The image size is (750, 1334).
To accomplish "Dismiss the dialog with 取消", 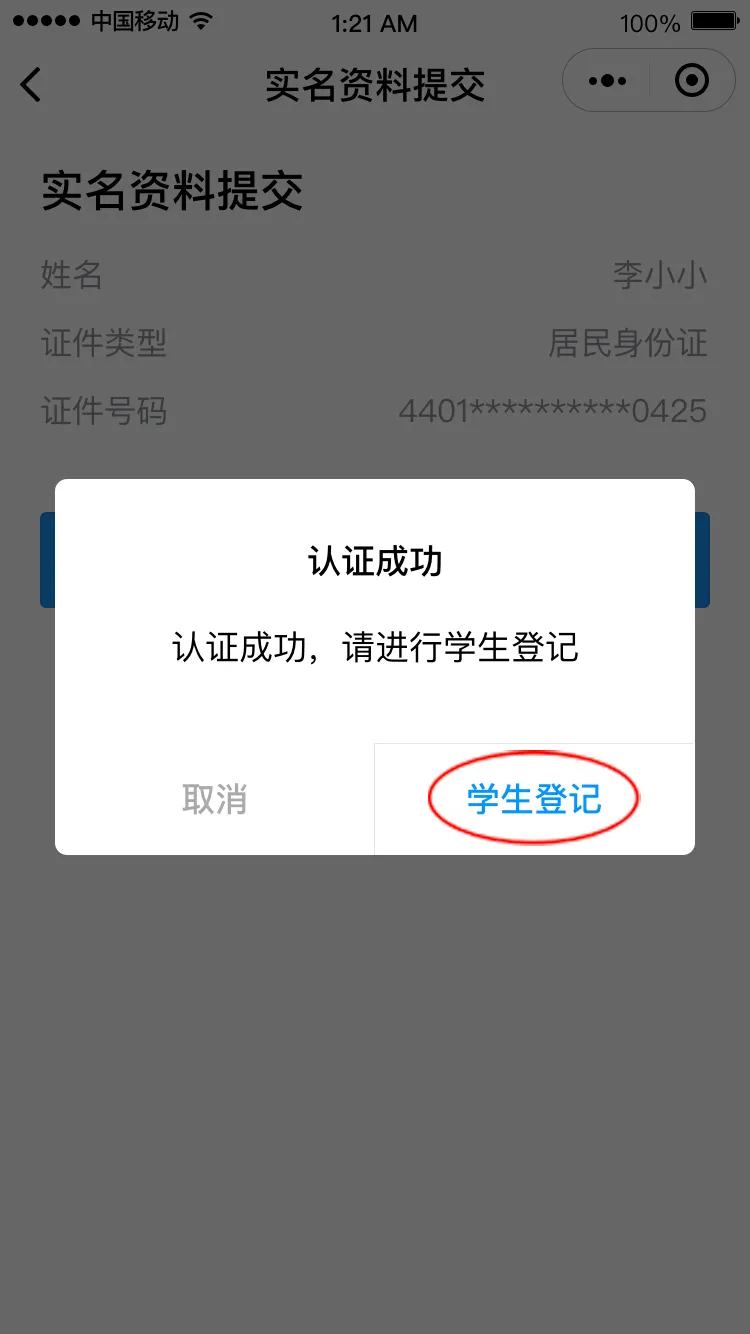I will tap(214, 799).
